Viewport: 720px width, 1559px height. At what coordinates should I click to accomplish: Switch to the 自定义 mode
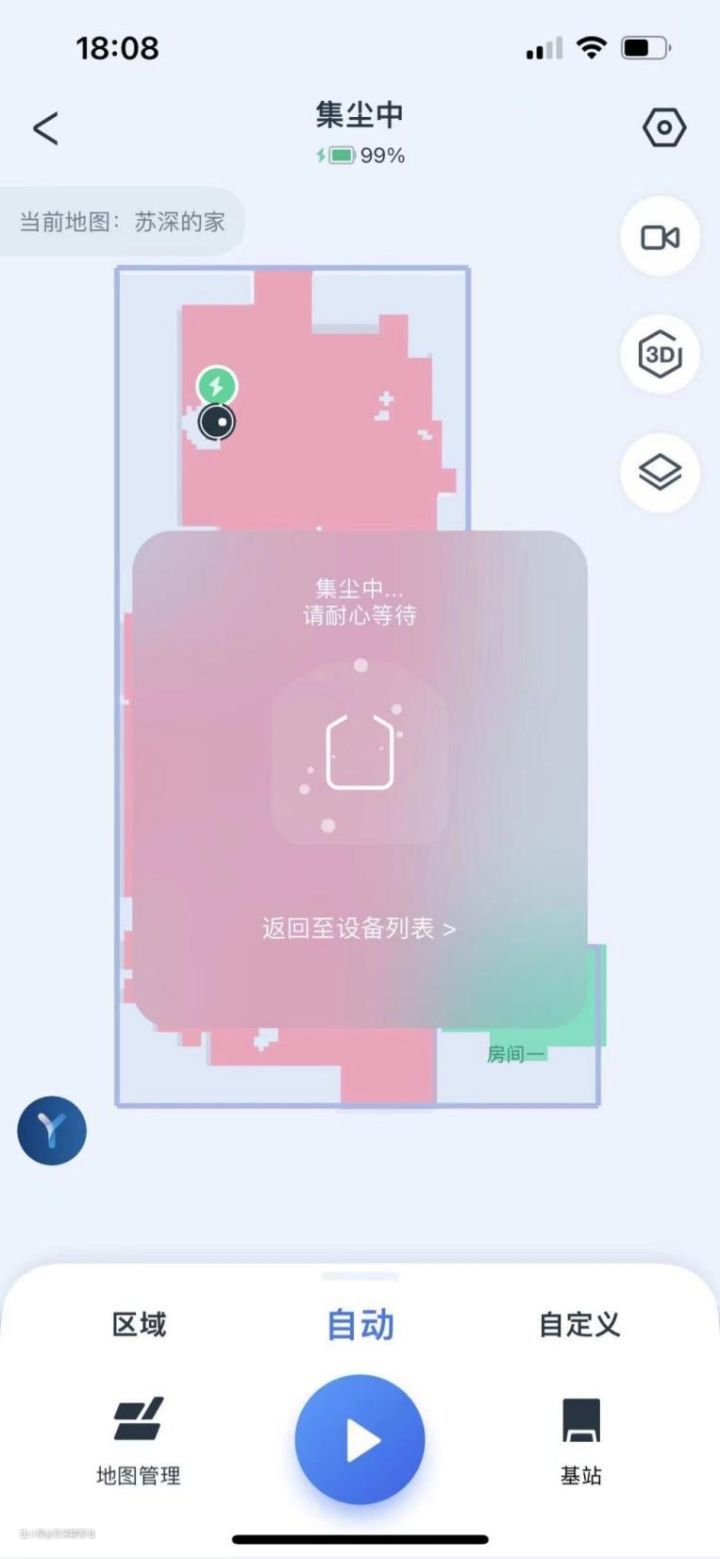coord(580,1325)
